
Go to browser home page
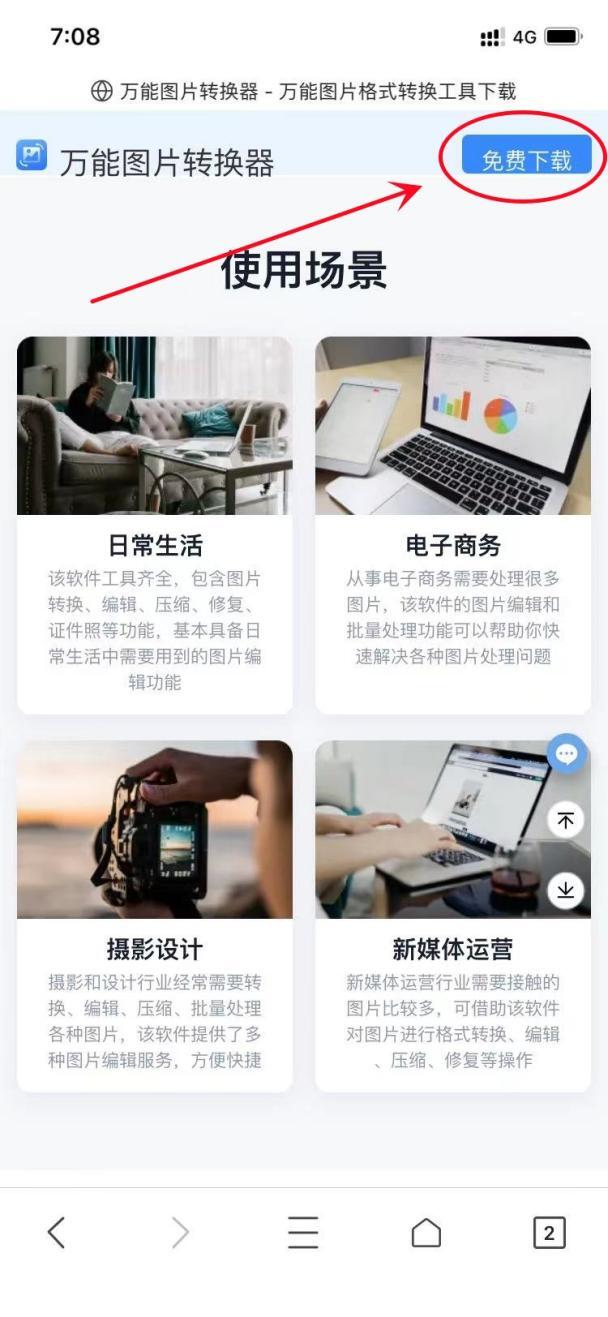point(426,1234)
